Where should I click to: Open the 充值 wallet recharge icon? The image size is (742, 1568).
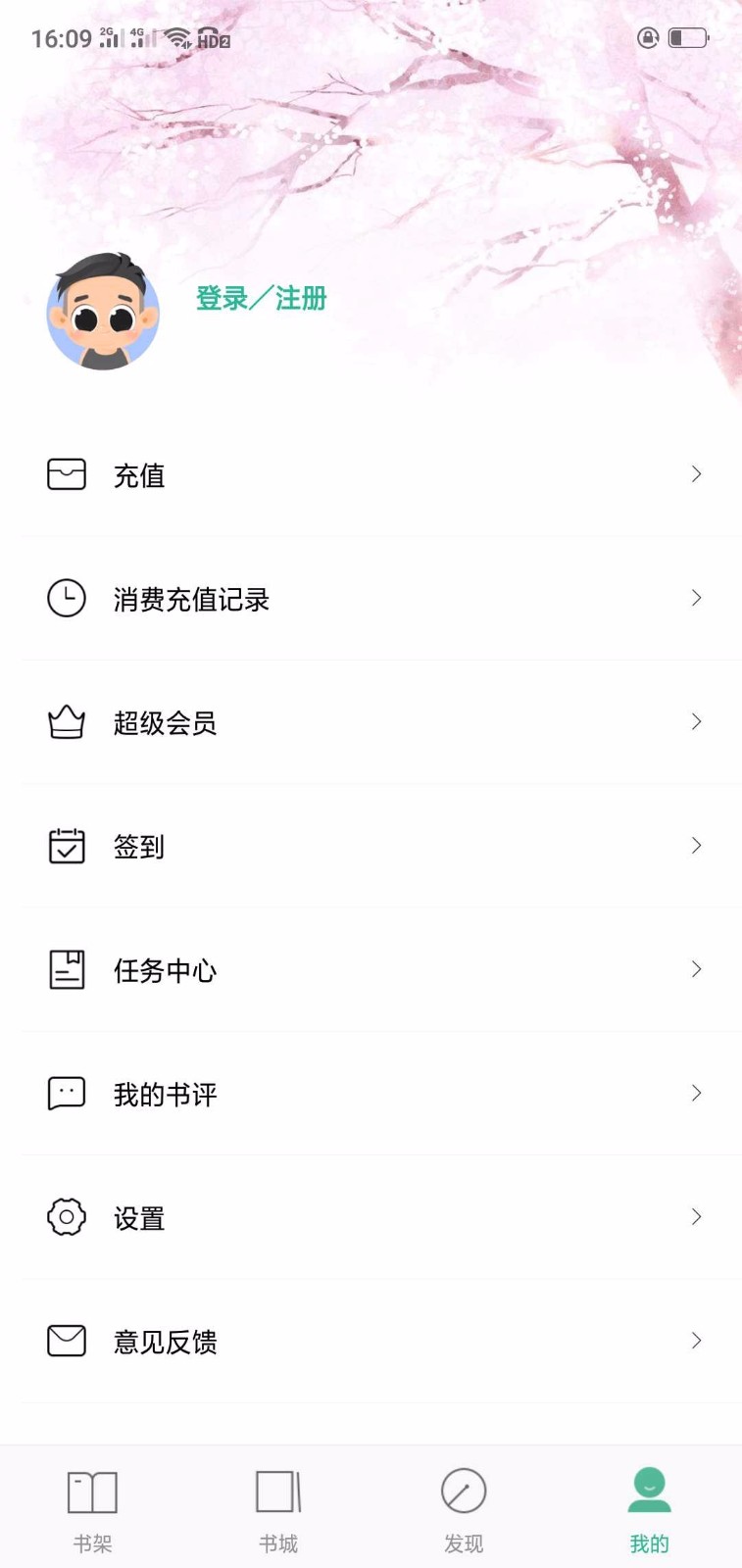coord(66,474)
